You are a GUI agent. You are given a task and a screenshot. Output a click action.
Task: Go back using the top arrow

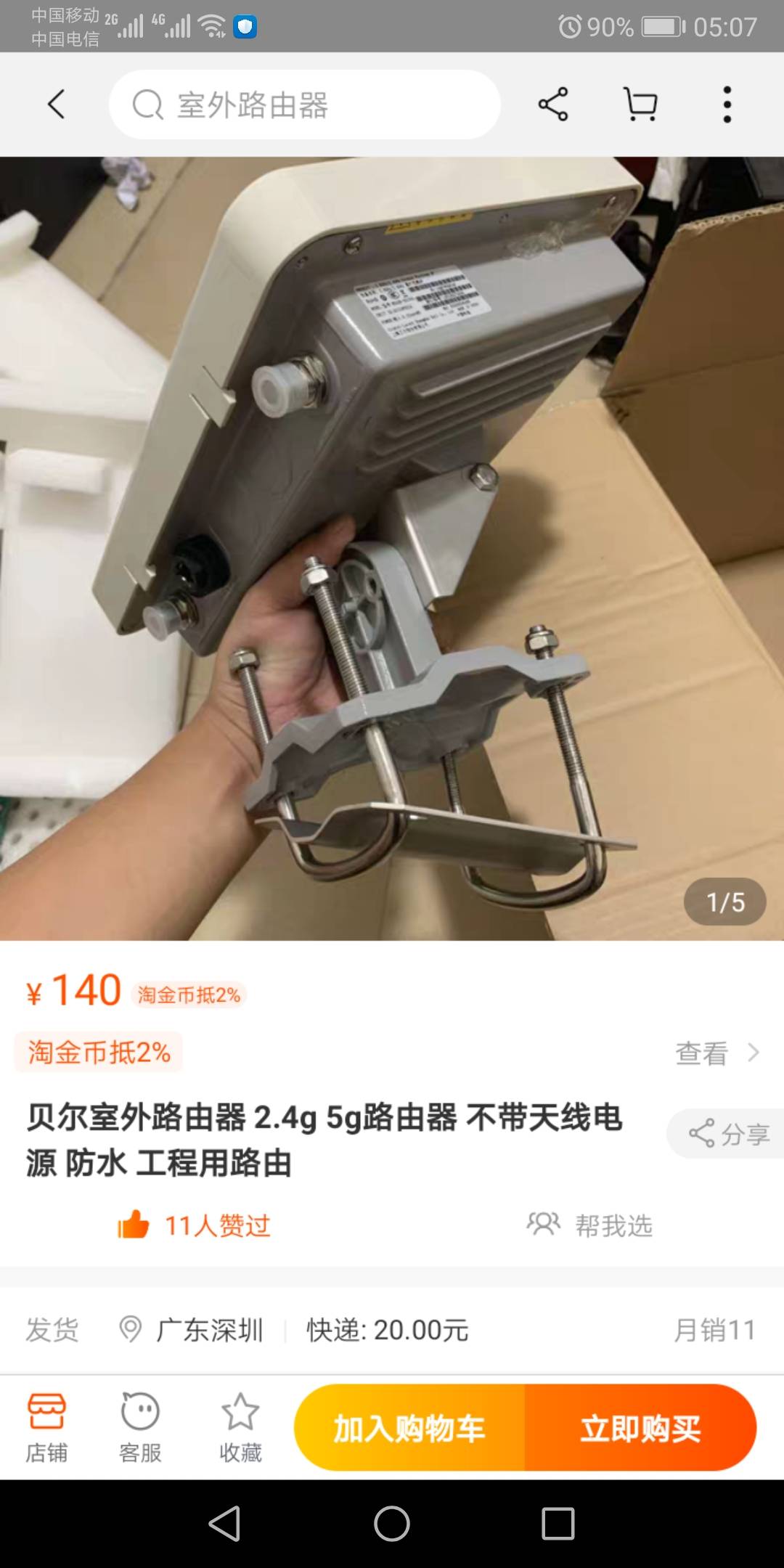[57, 105]
